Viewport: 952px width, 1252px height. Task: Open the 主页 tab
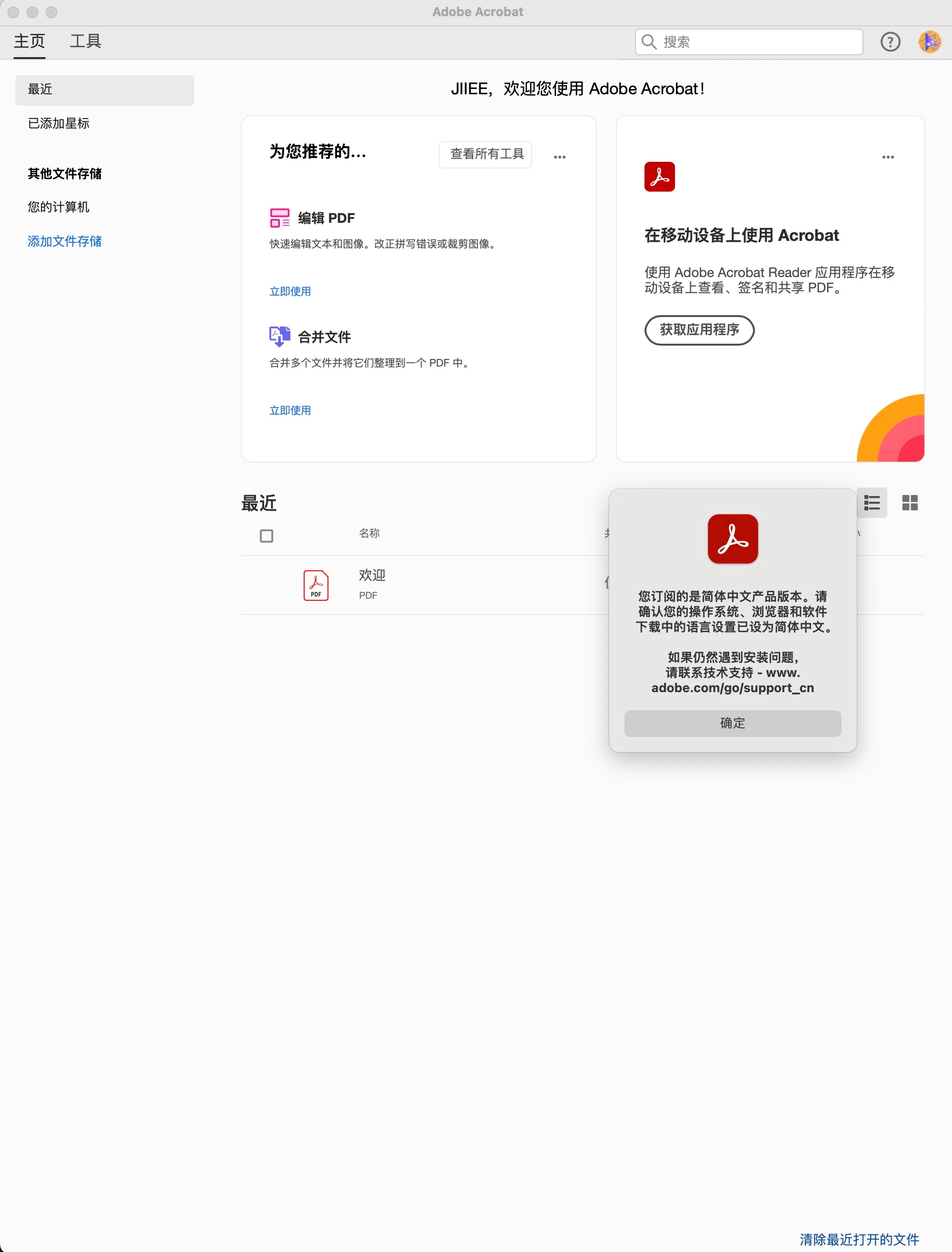click(30, 41)
